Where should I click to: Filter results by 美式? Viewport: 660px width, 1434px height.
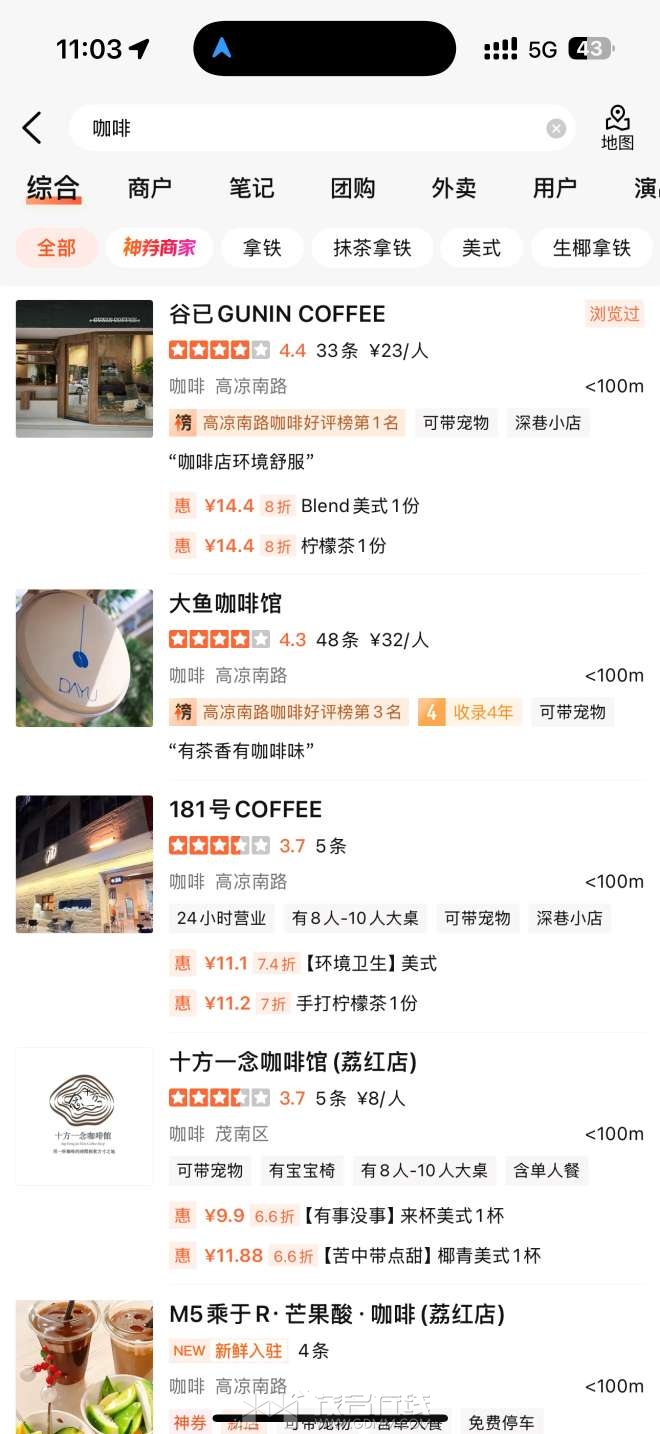click(x=481, y=248)
